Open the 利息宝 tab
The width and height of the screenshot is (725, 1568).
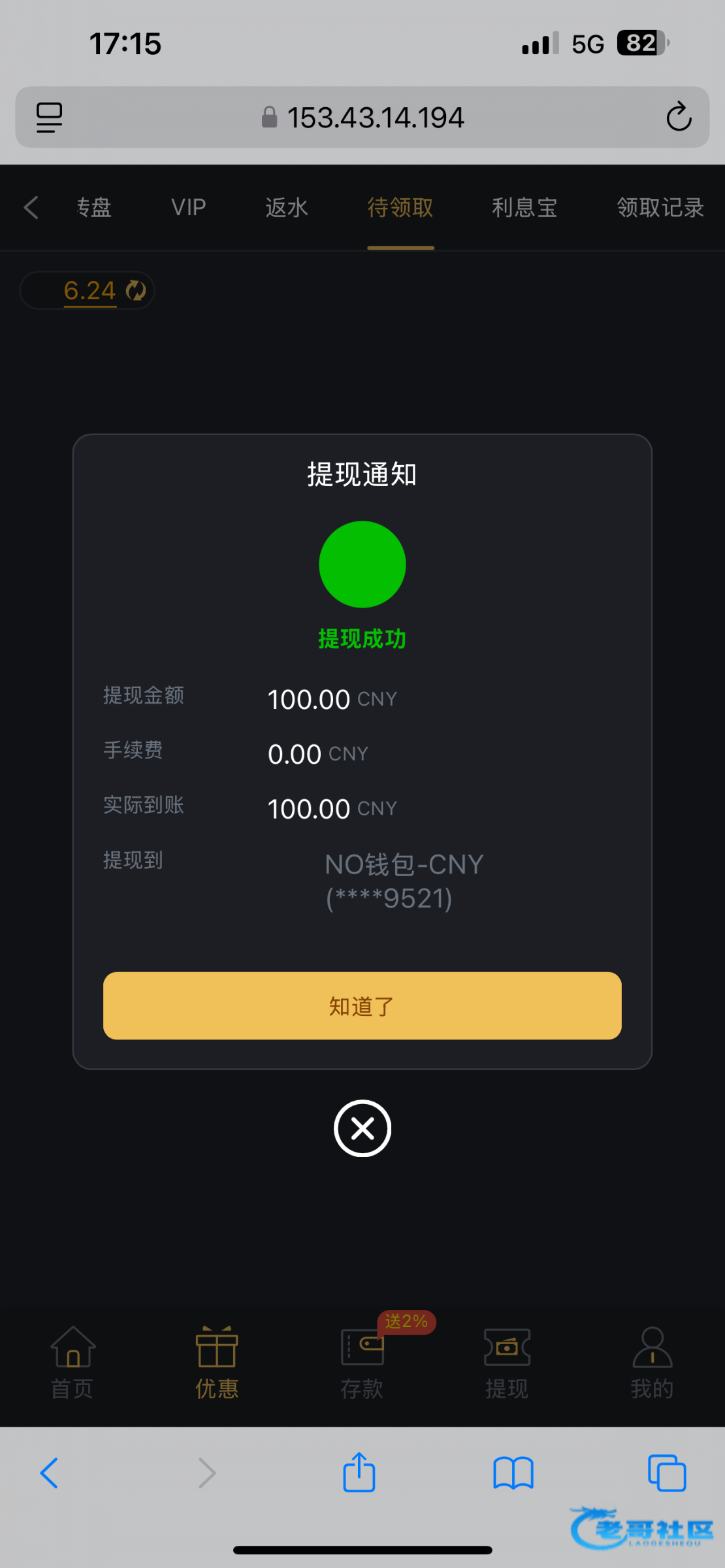(524, 208)
